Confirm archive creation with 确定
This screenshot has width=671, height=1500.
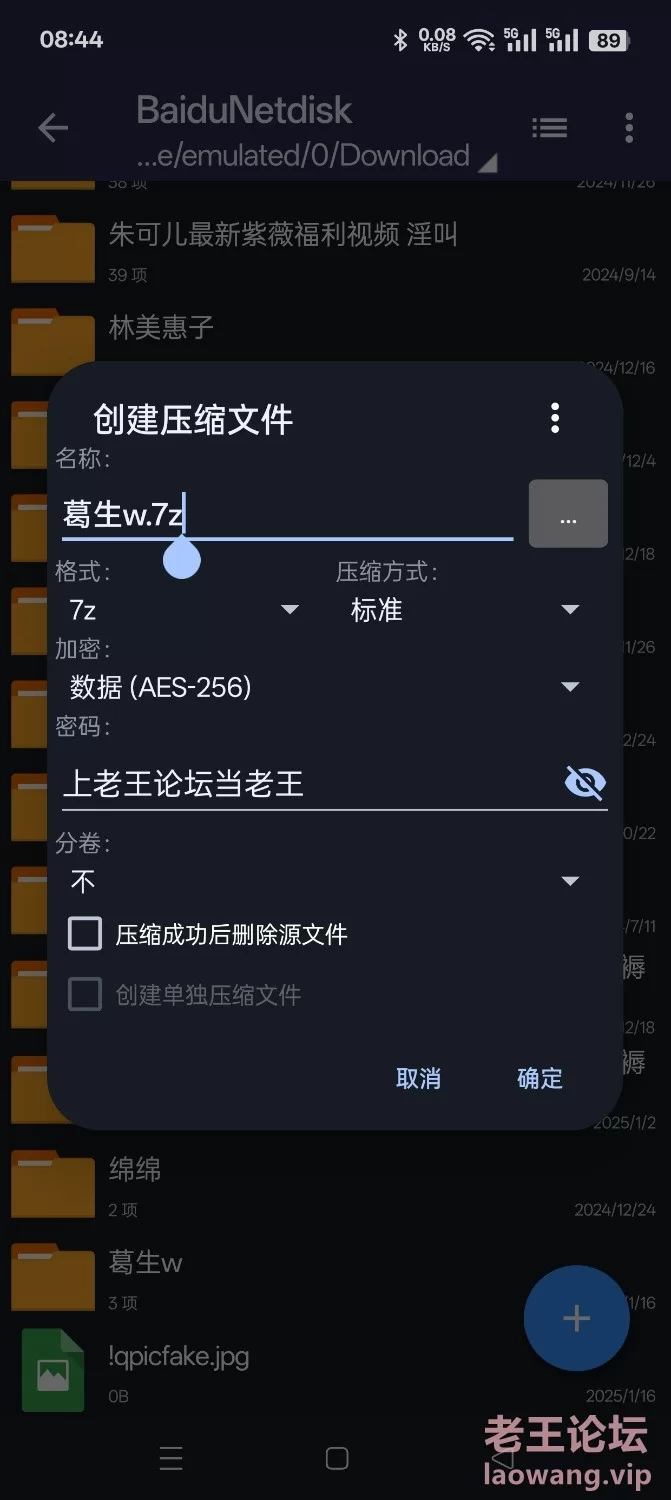540,1078
